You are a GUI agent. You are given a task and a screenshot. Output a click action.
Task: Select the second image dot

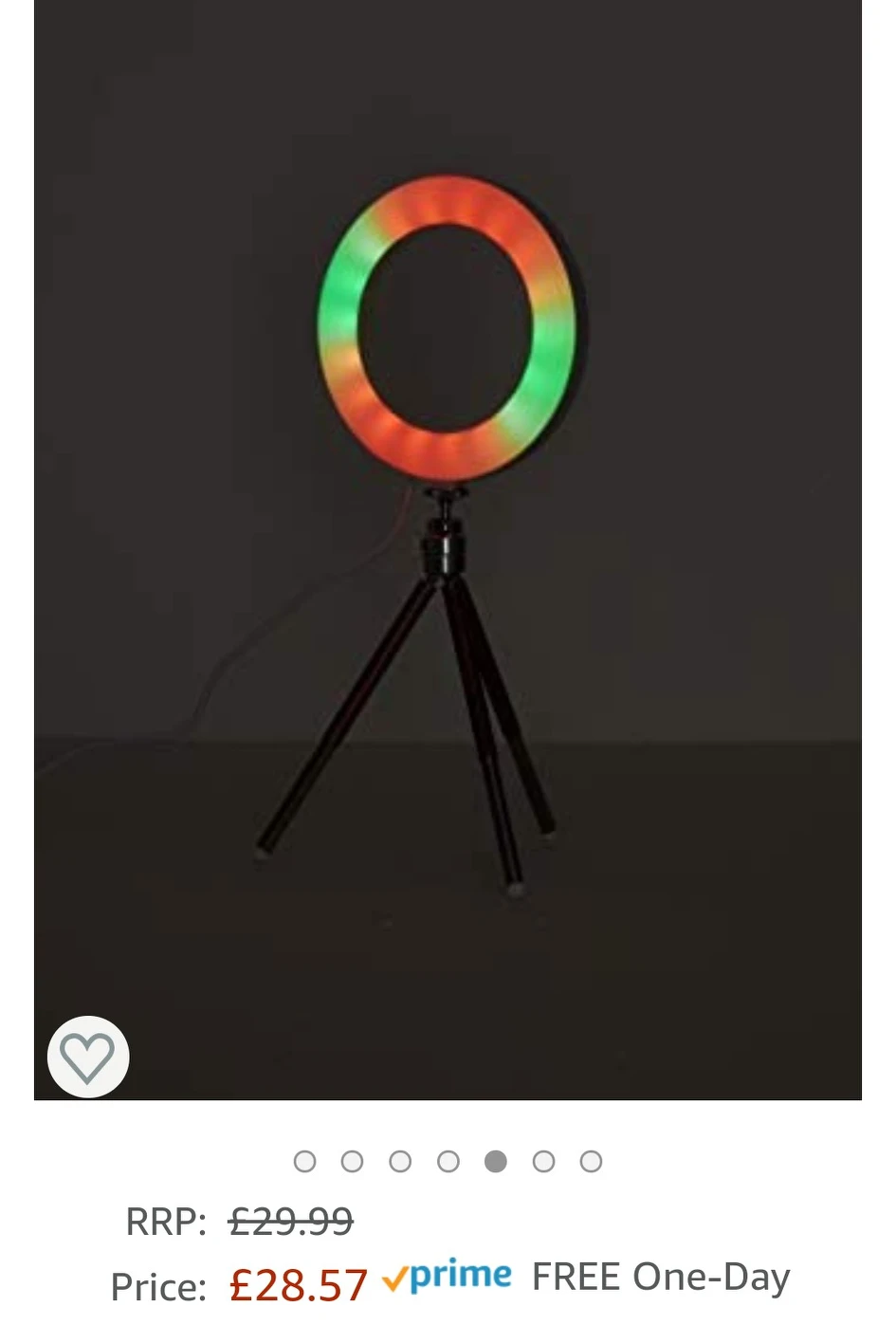point(352,1161)
